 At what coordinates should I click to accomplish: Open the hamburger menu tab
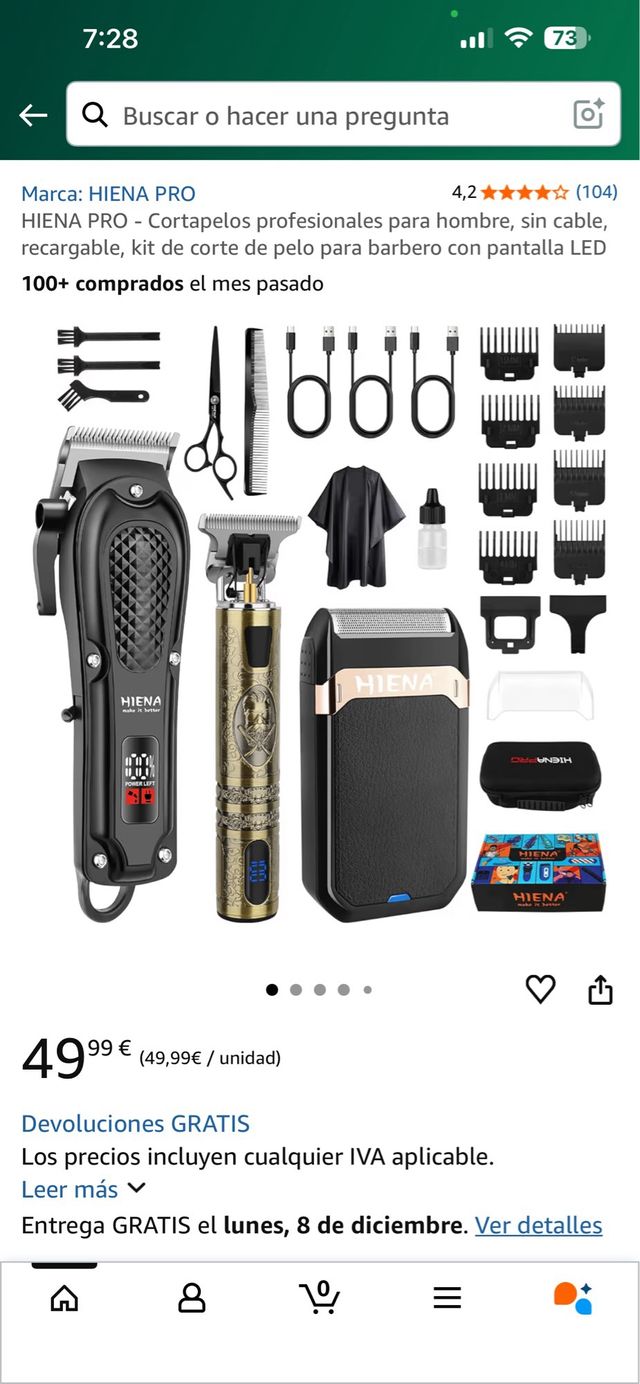447,1298
